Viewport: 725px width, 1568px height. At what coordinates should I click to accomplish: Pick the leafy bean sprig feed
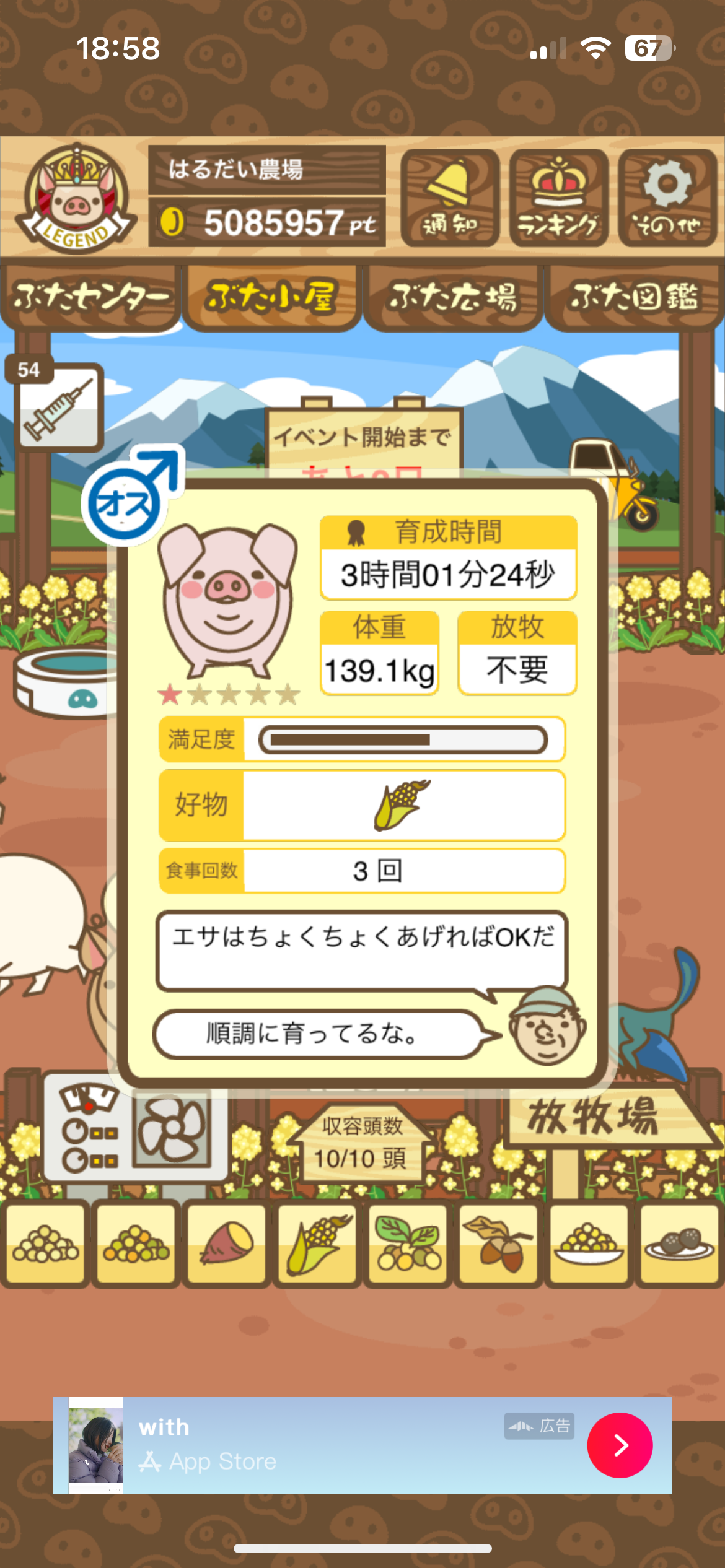coord(408,1243)
